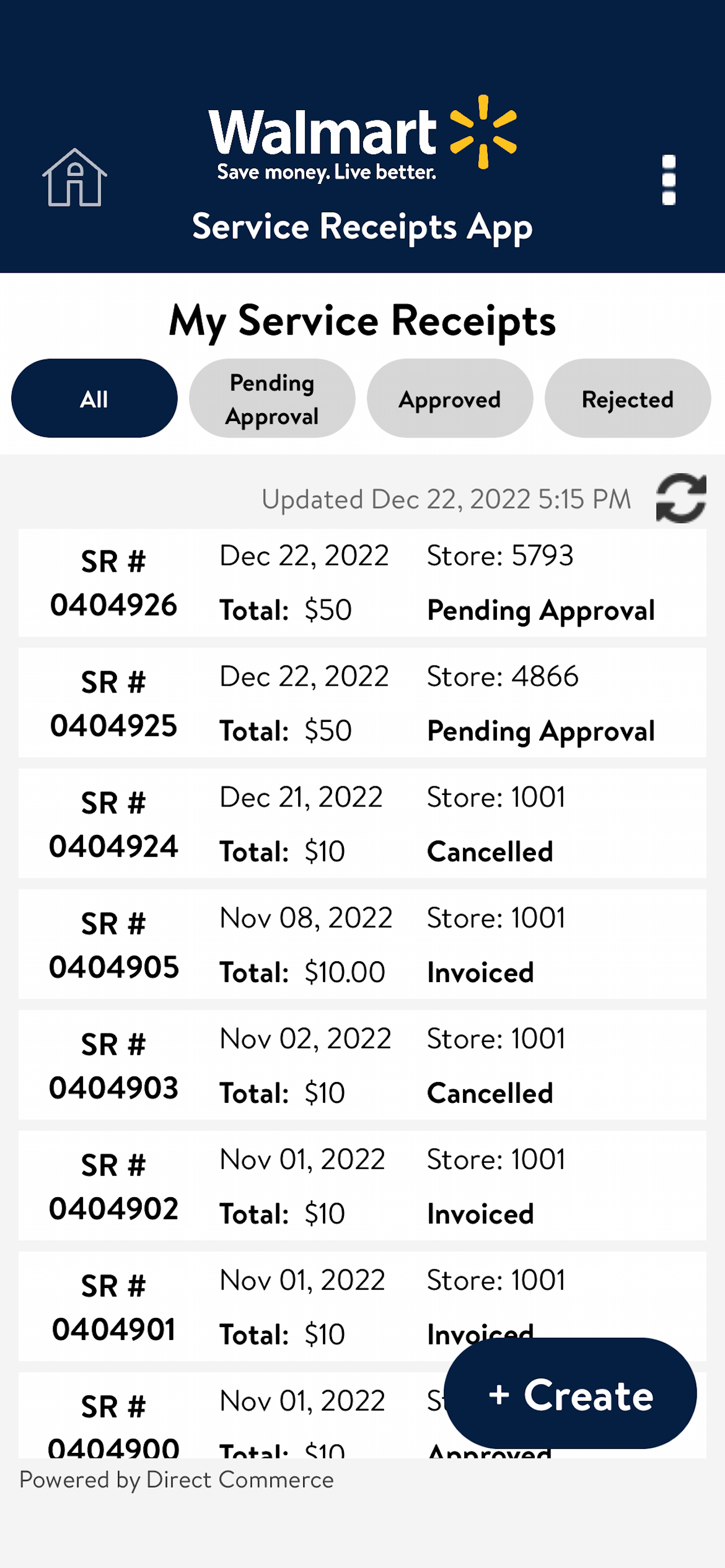Show only Rejected receipts
The image size is (725, 1568).
[x=628, y=399]
